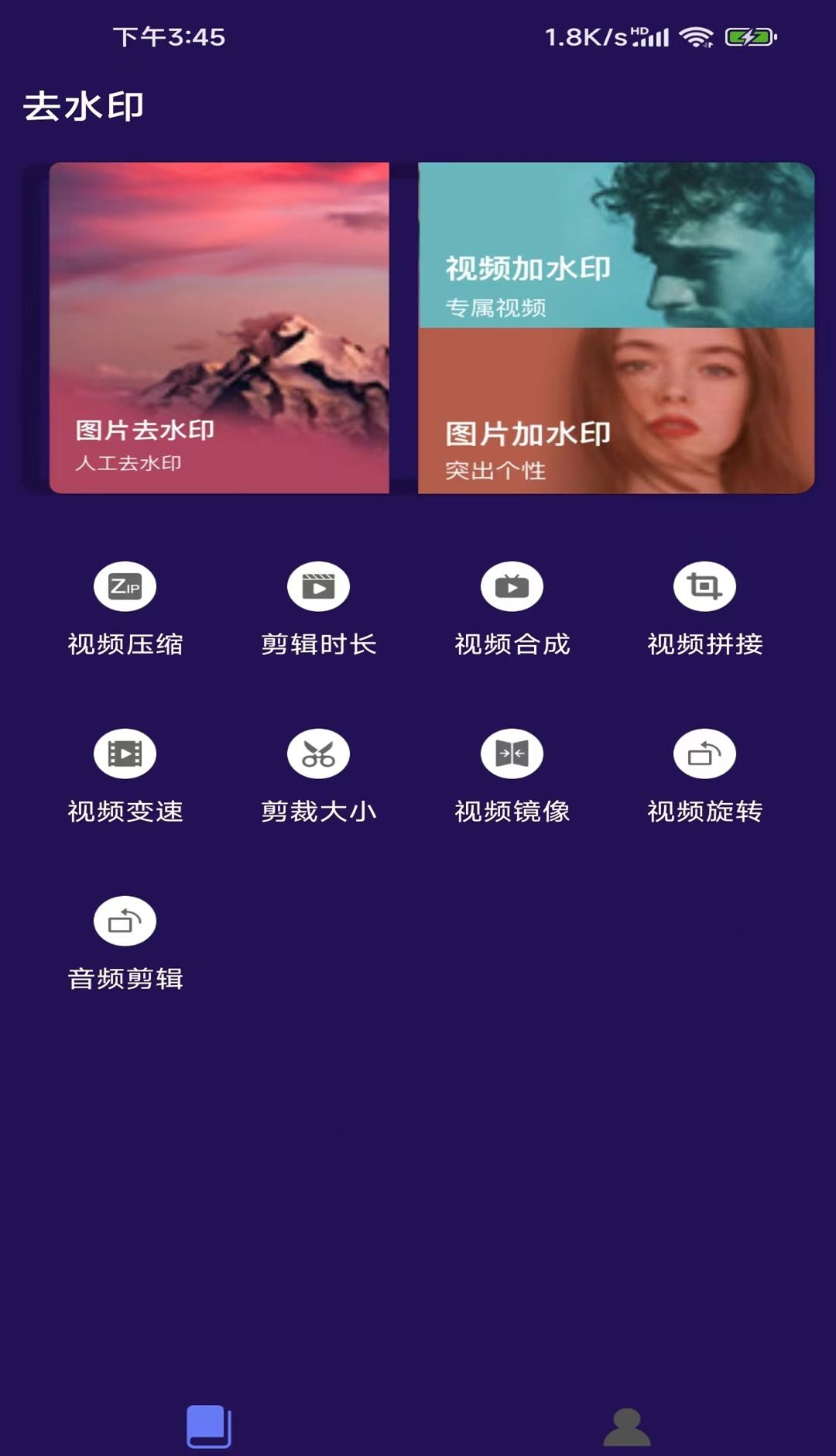Open the 视频拼接 video splicing tool
Image resolution: width=836 pixels, height=1456 pixels.
(704, 586)
